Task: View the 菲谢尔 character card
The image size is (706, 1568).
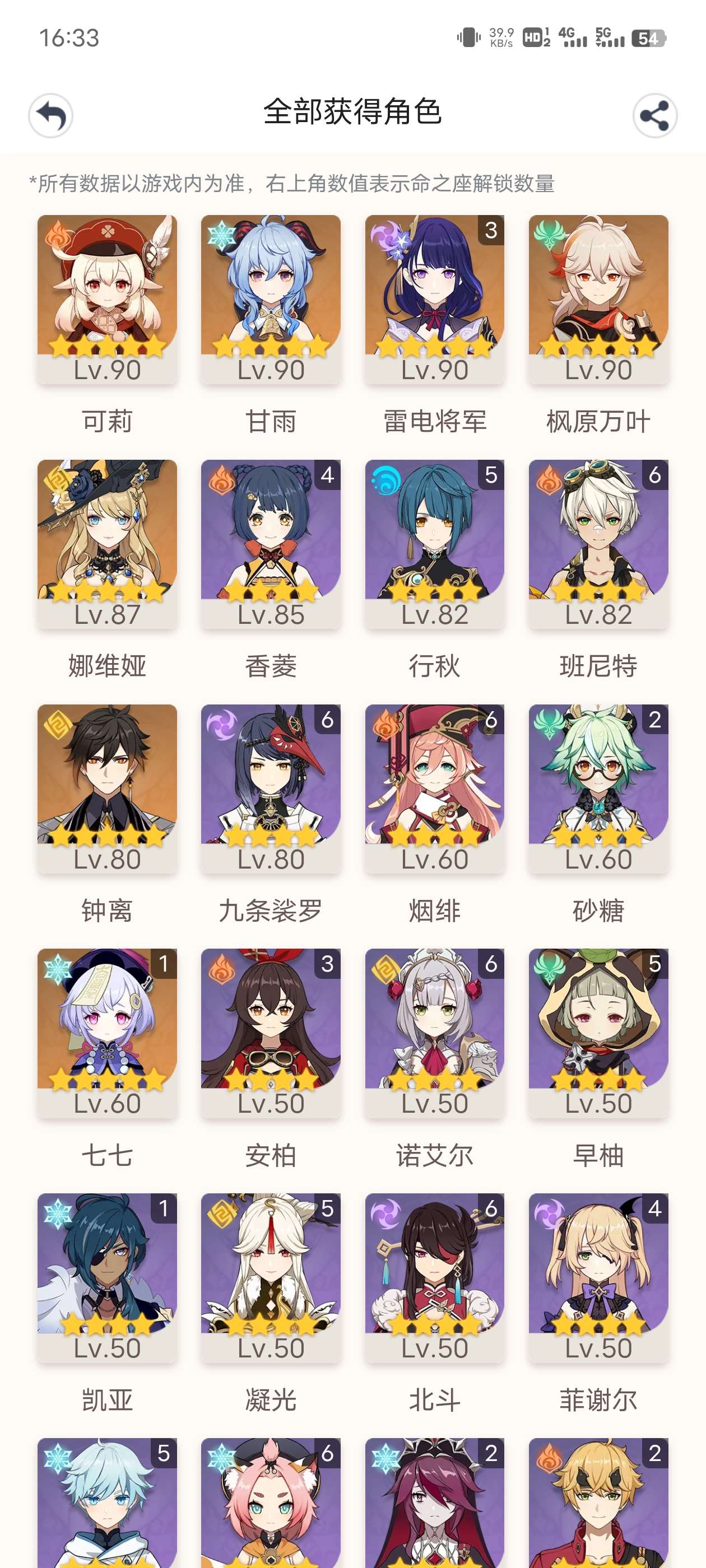Action: [598, 1277]
